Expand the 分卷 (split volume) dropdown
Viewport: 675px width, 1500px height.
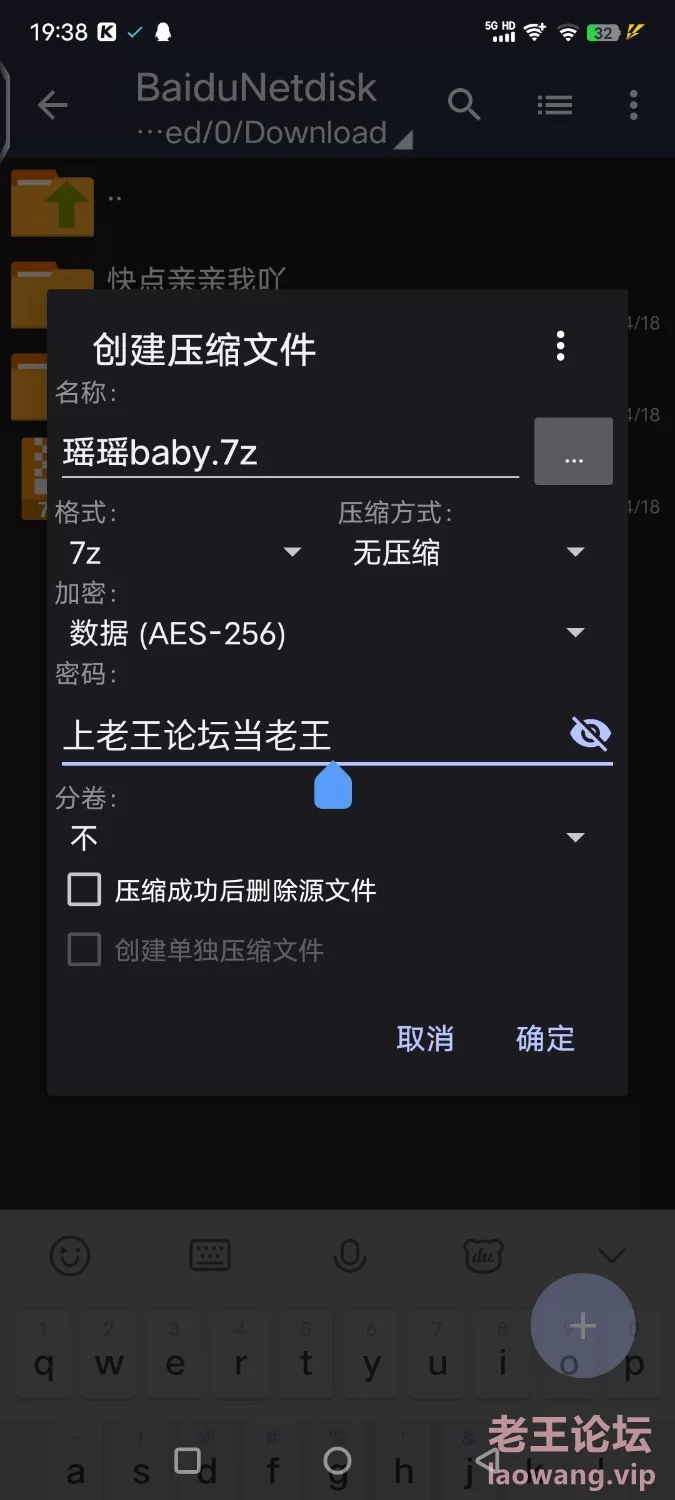pos(327,837)
